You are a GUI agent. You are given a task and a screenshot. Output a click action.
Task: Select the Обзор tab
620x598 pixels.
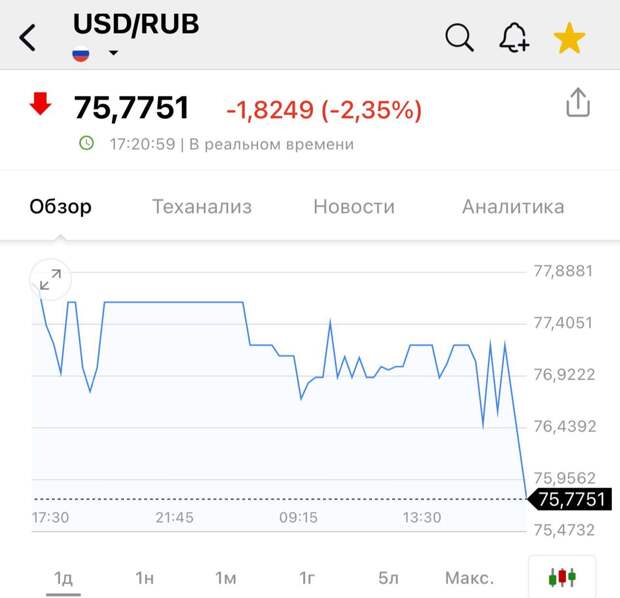click(x=60, y=207)
